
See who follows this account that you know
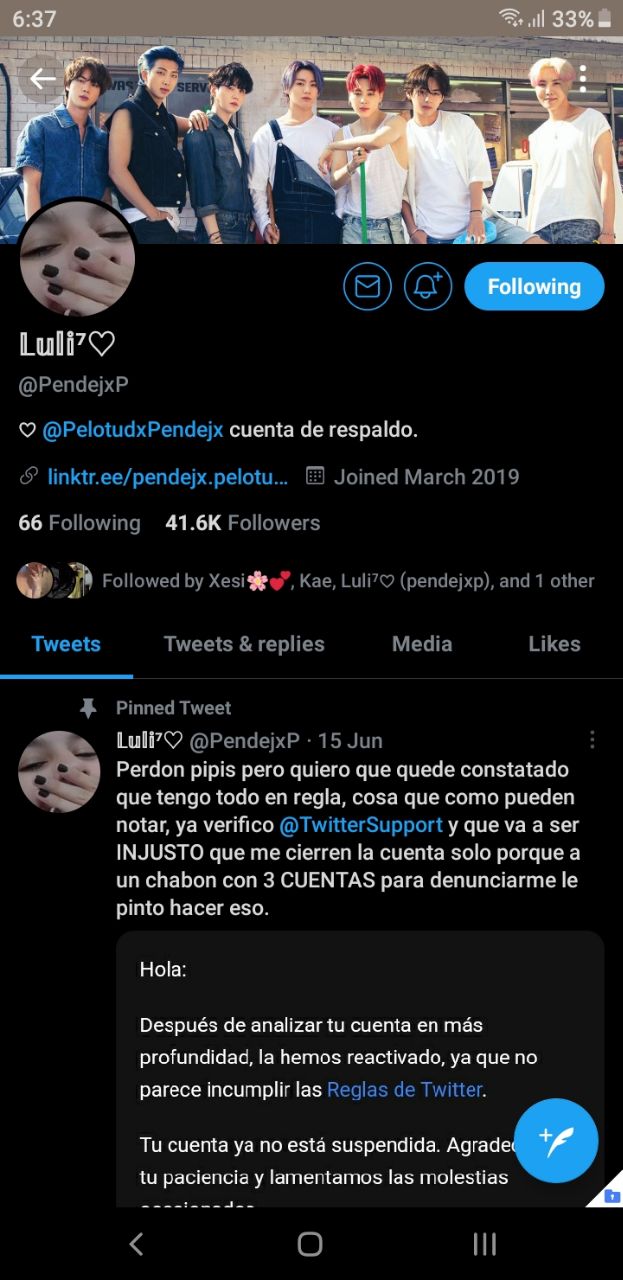(347, 581)
